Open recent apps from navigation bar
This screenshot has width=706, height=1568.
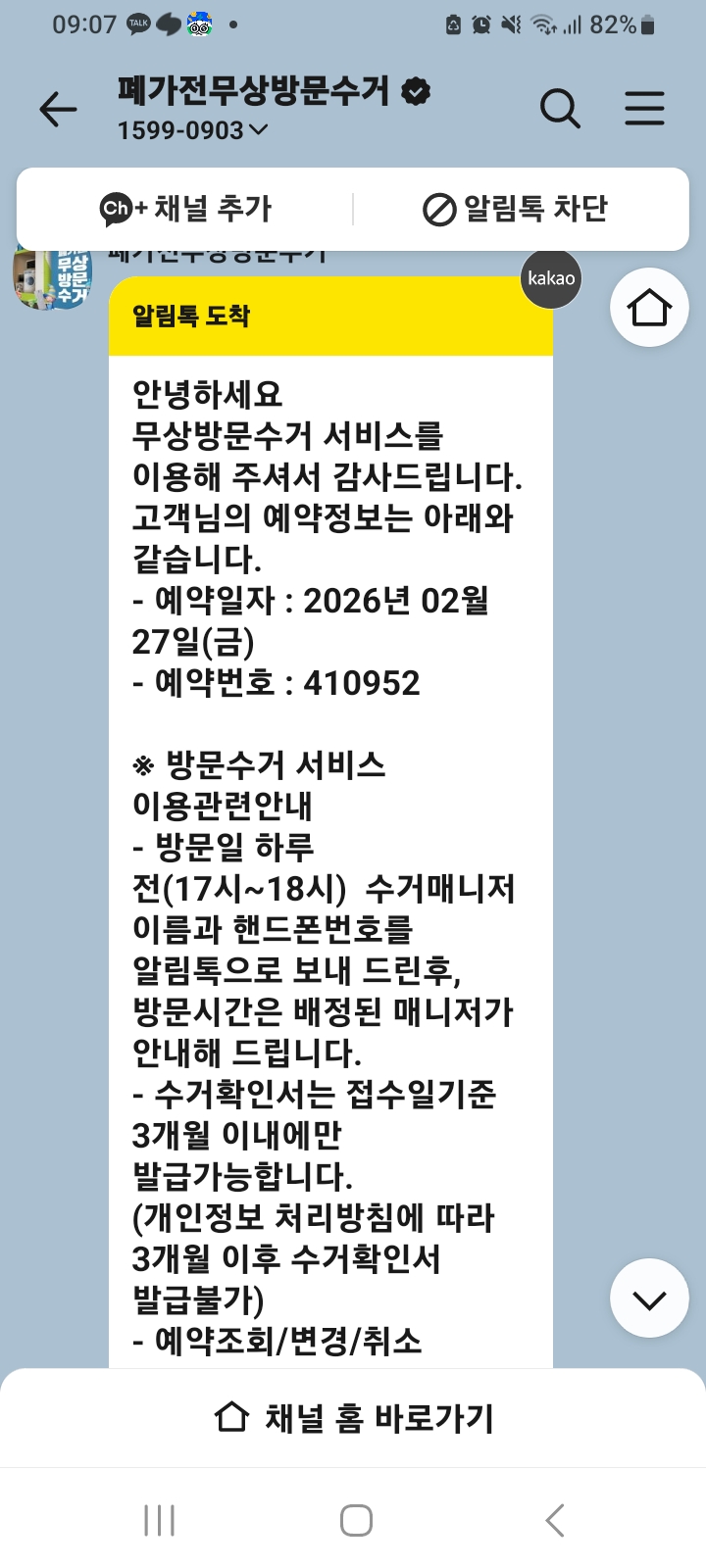coord(160,1521)
